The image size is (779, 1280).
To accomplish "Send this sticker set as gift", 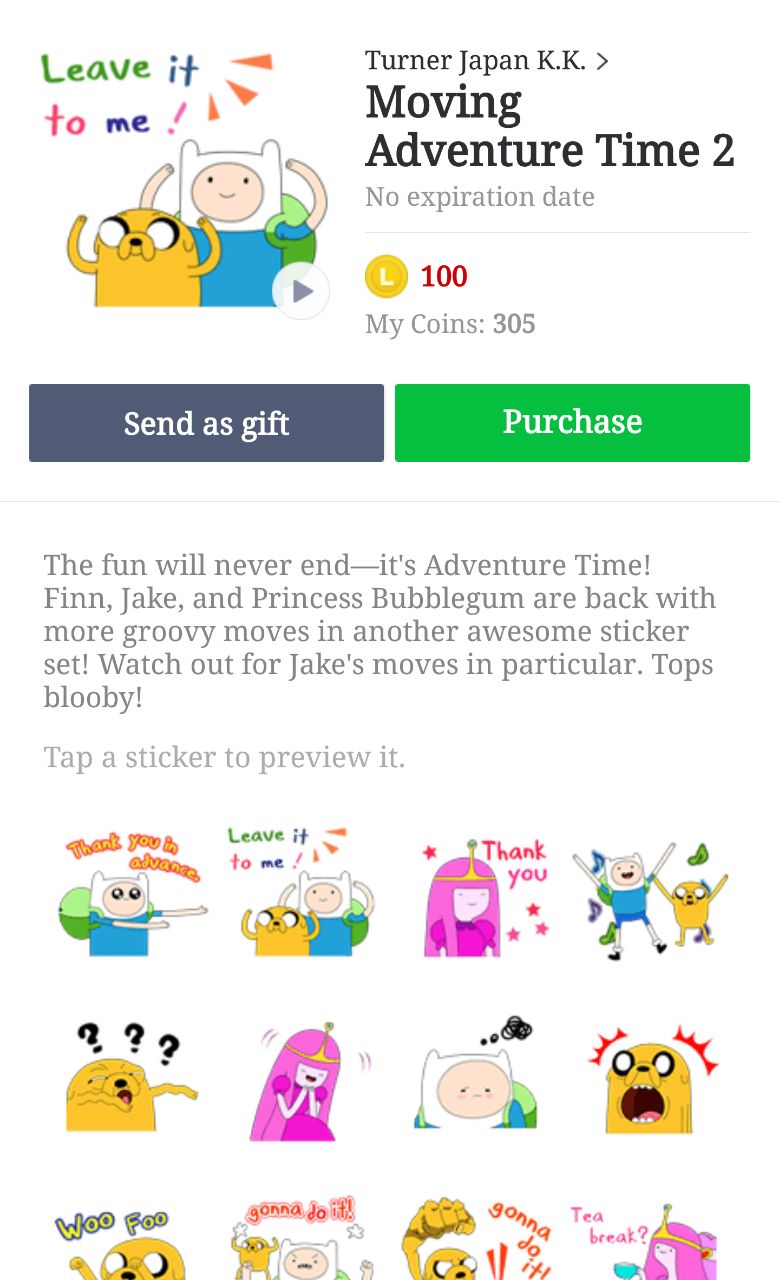I will pyautogui.click(x=206, y=423).
